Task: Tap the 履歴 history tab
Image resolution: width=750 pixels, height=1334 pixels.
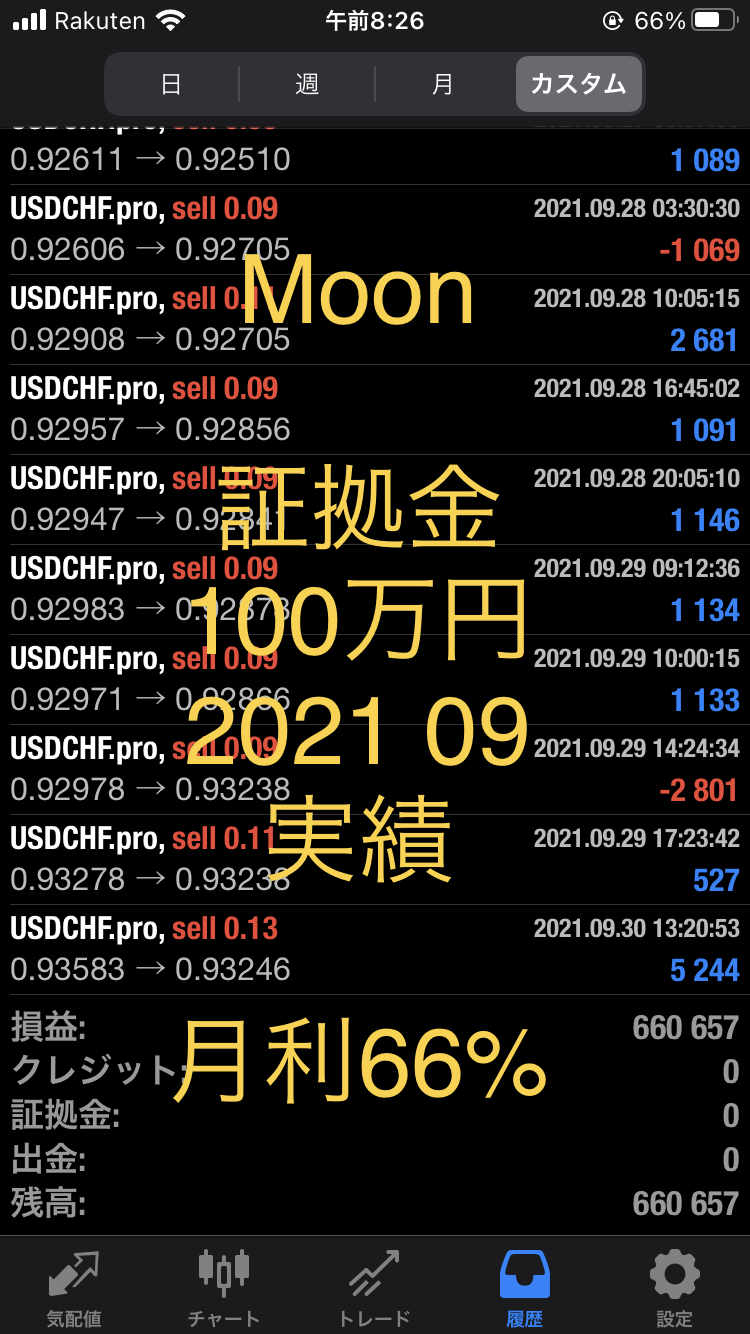Action: (x=524, y=1287)
